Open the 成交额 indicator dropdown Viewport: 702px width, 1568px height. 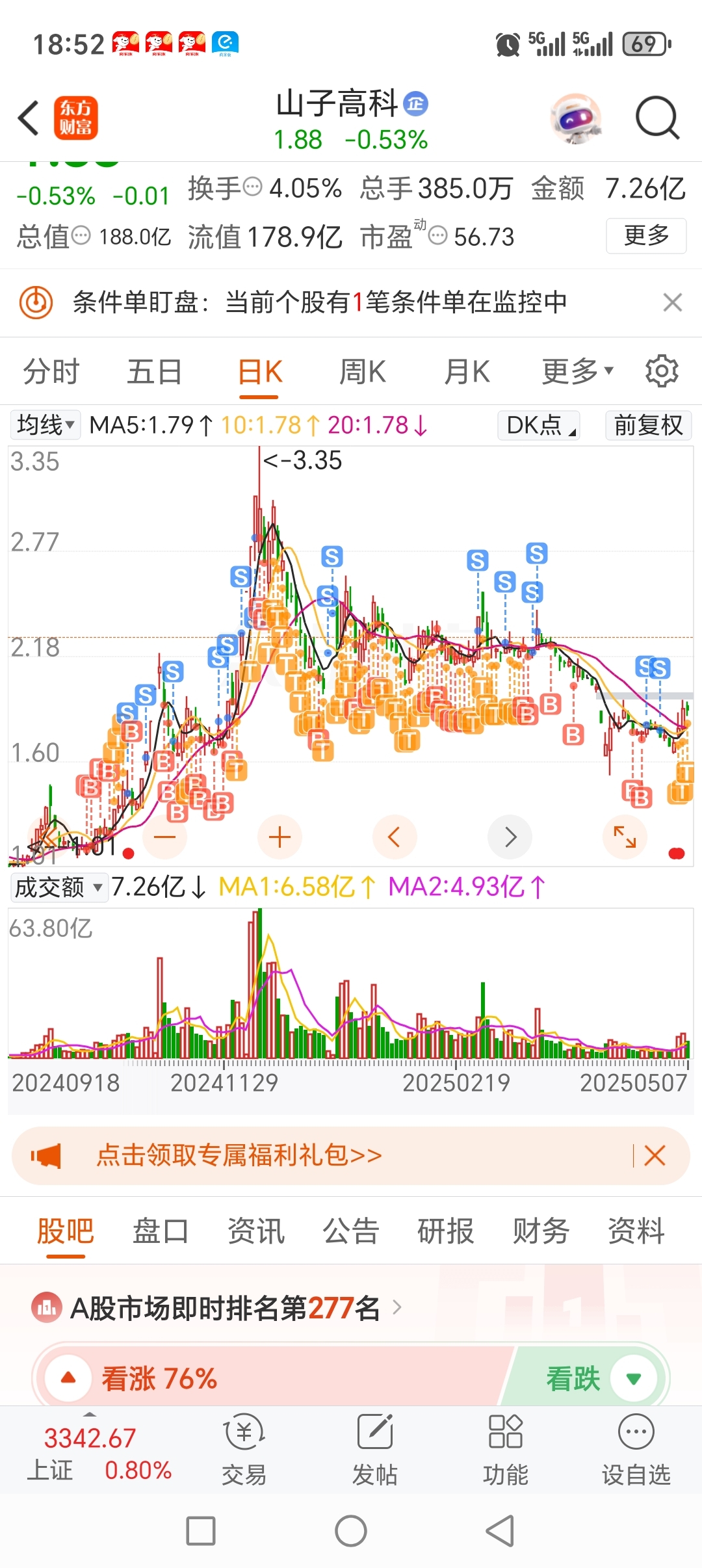click(x=59, y=887)
